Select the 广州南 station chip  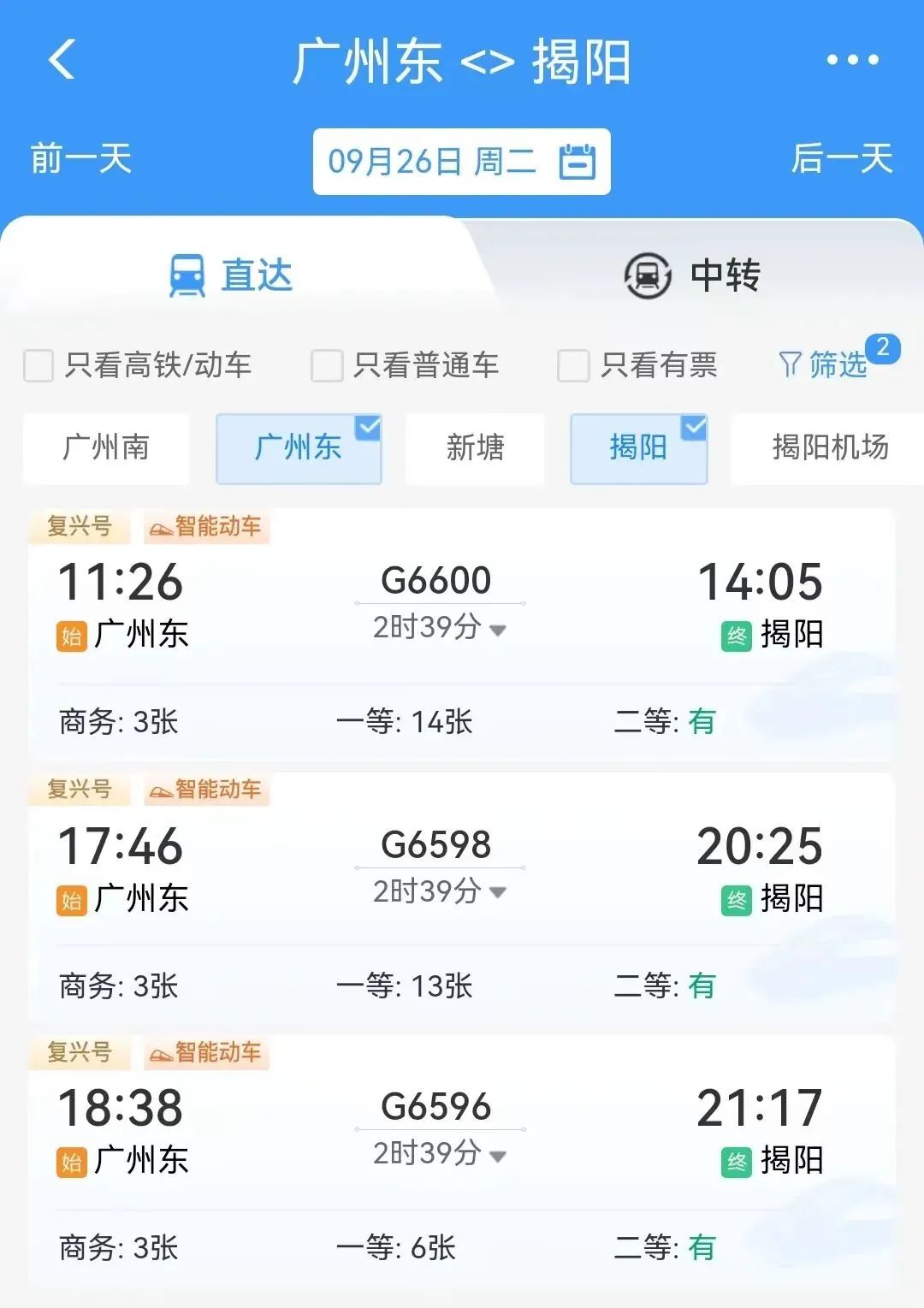coord(106,448)
